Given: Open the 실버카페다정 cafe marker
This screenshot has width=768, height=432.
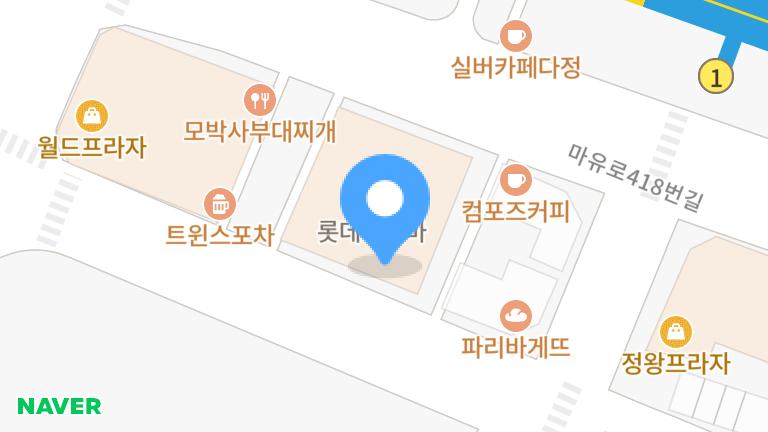Looking at the screenshot, I should pos(516,37).
